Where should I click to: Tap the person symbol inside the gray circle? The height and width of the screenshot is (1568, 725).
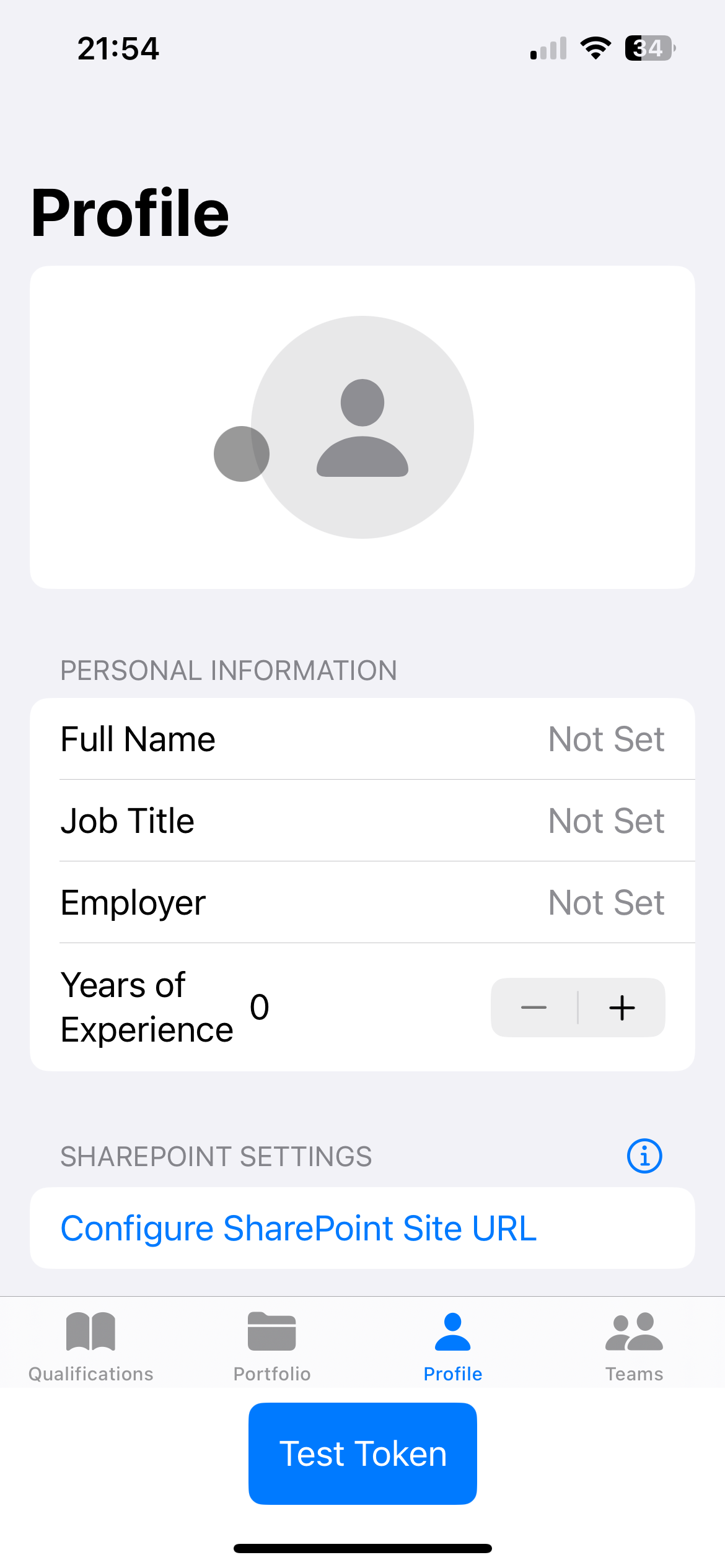pos(362,428)
